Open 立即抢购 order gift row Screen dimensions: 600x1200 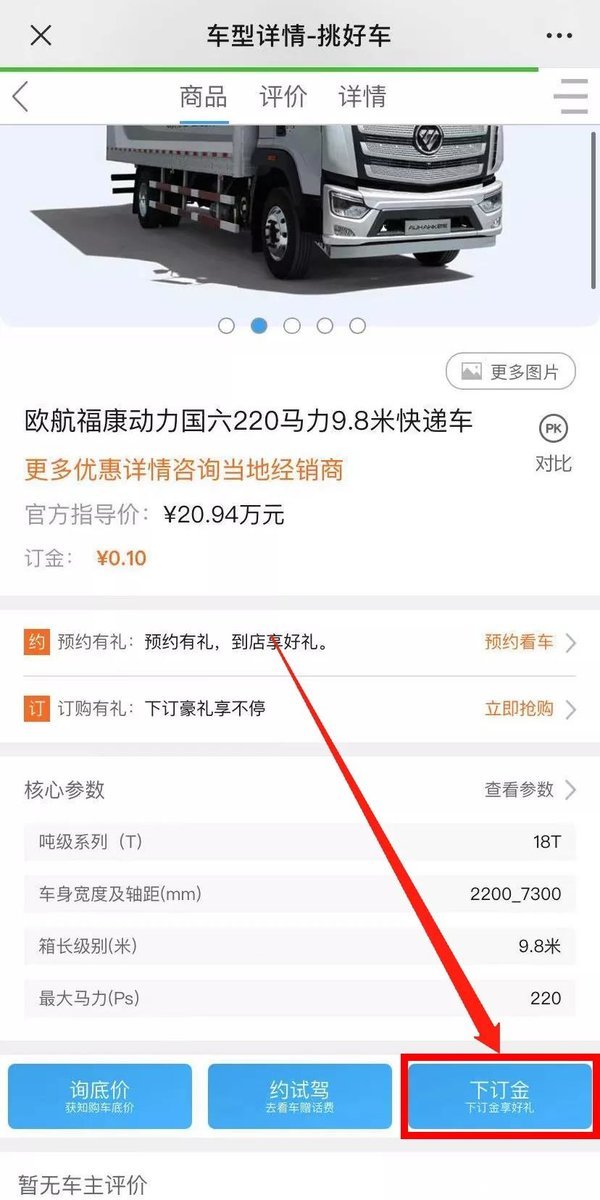(300, 709)
